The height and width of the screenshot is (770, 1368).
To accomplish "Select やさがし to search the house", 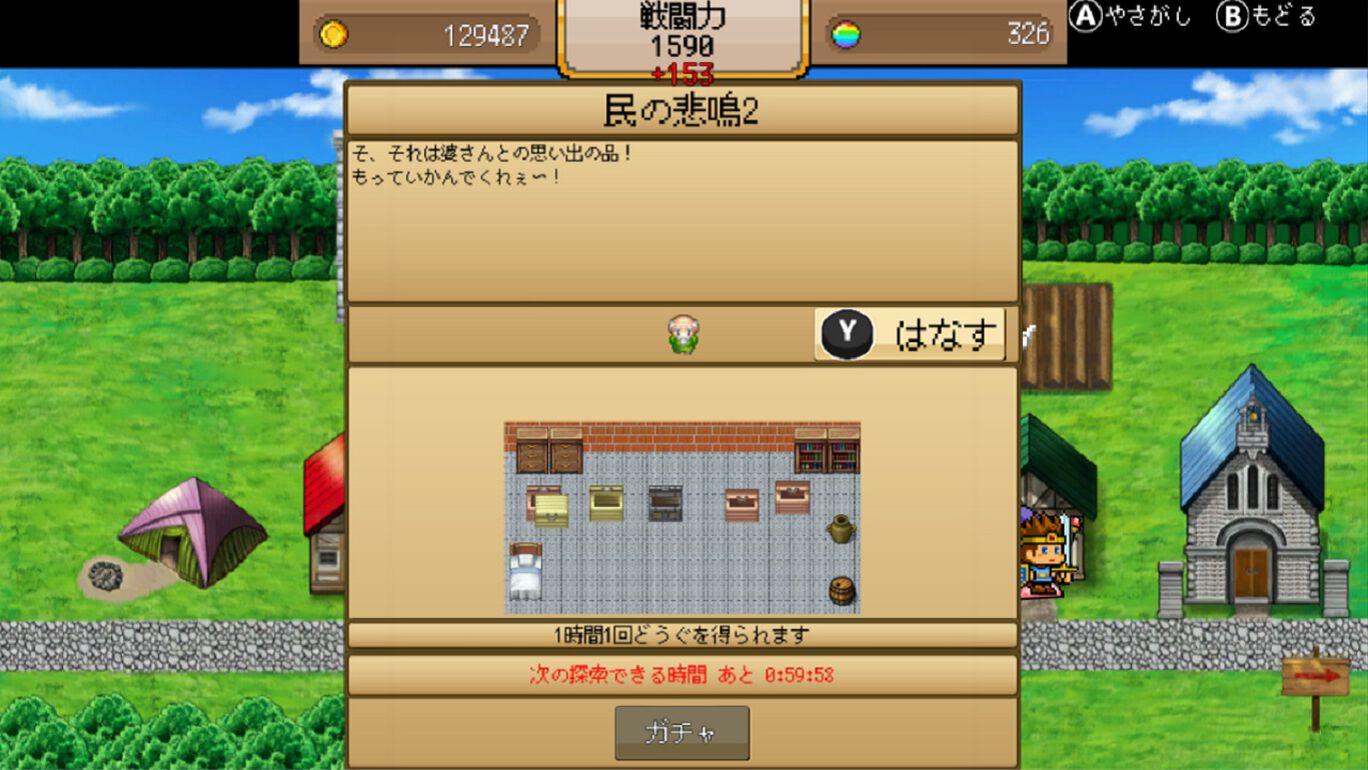I will 1131,16.
